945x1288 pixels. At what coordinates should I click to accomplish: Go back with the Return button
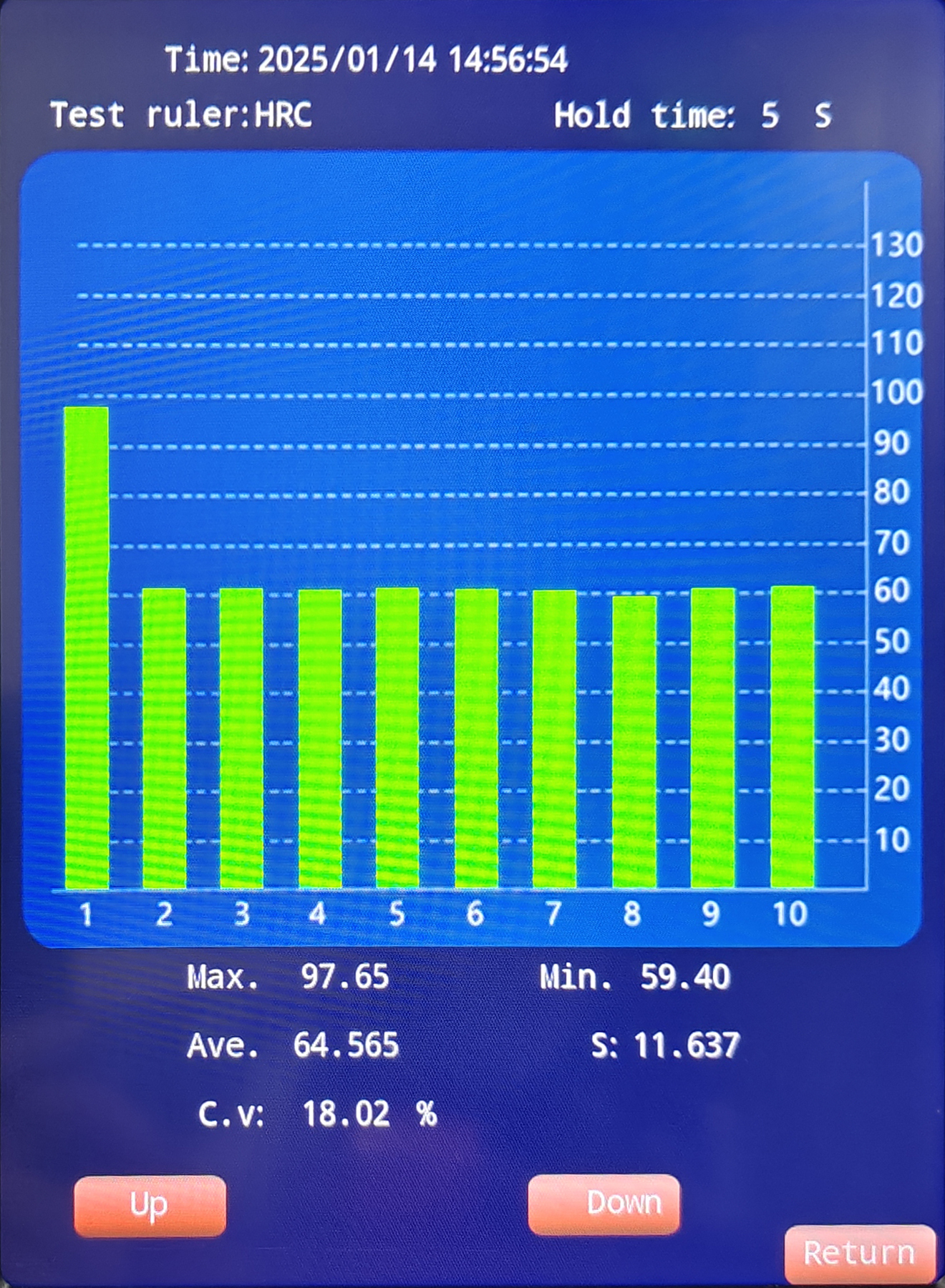pos(859,1254)
